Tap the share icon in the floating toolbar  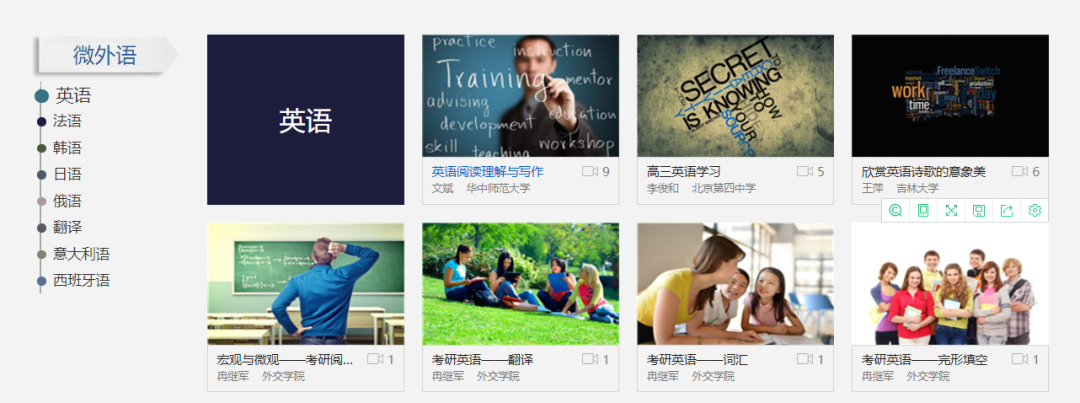tap(1007, 211)
